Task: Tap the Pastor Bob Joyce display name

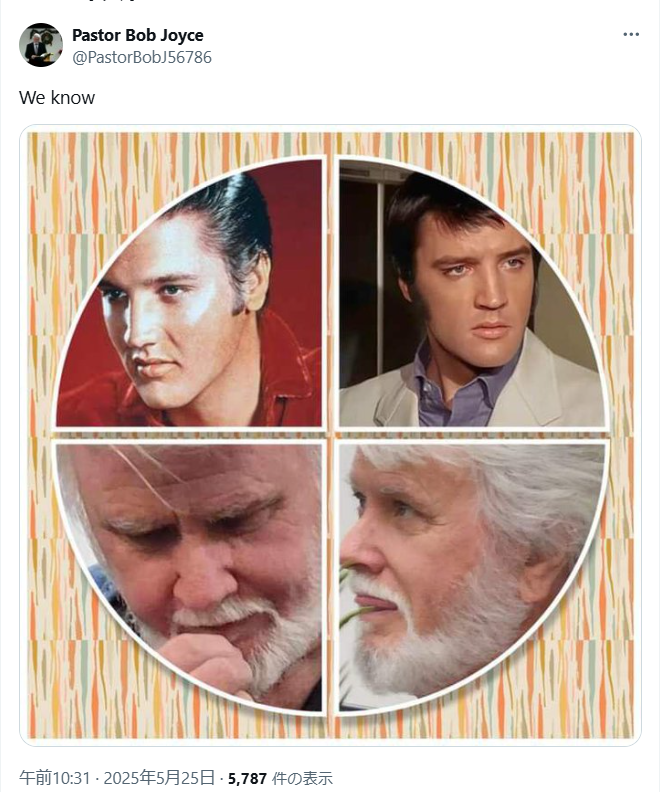Action: [x=137, y=36]
